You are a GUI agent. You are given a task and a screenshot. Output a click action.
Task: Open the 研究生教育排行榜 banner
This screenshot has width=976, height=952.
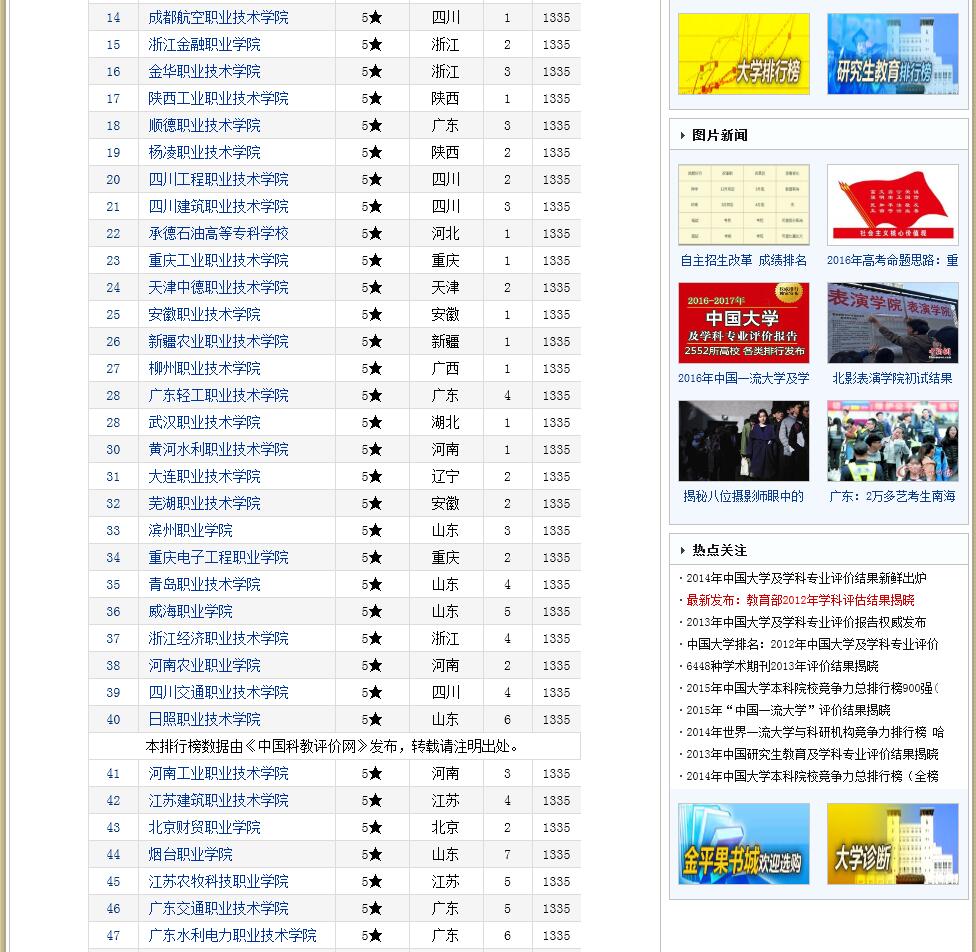coord(892,54)
